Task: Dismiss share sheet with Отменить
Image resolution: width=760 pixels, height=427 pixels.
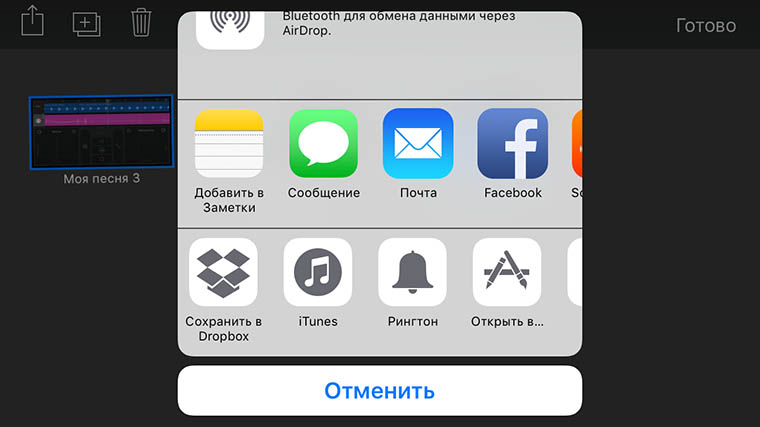Action: click(380, 390)
